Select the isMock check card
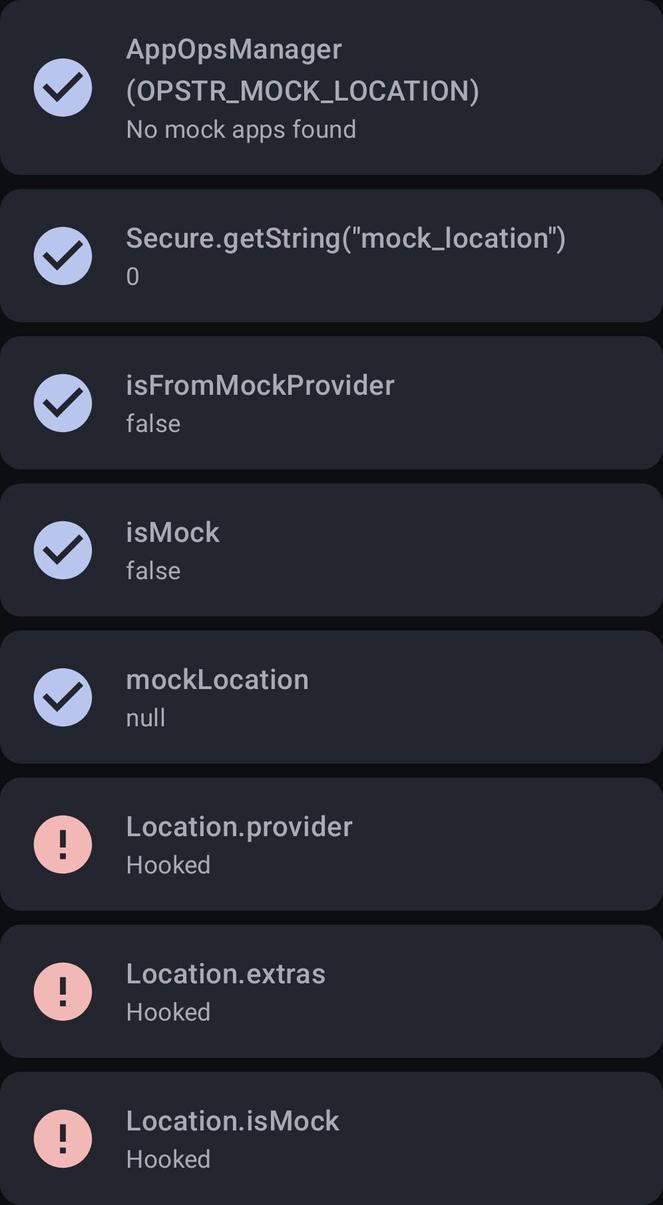Image resolution: width=663 pixels, height=1205 pixels. point(330,550)
